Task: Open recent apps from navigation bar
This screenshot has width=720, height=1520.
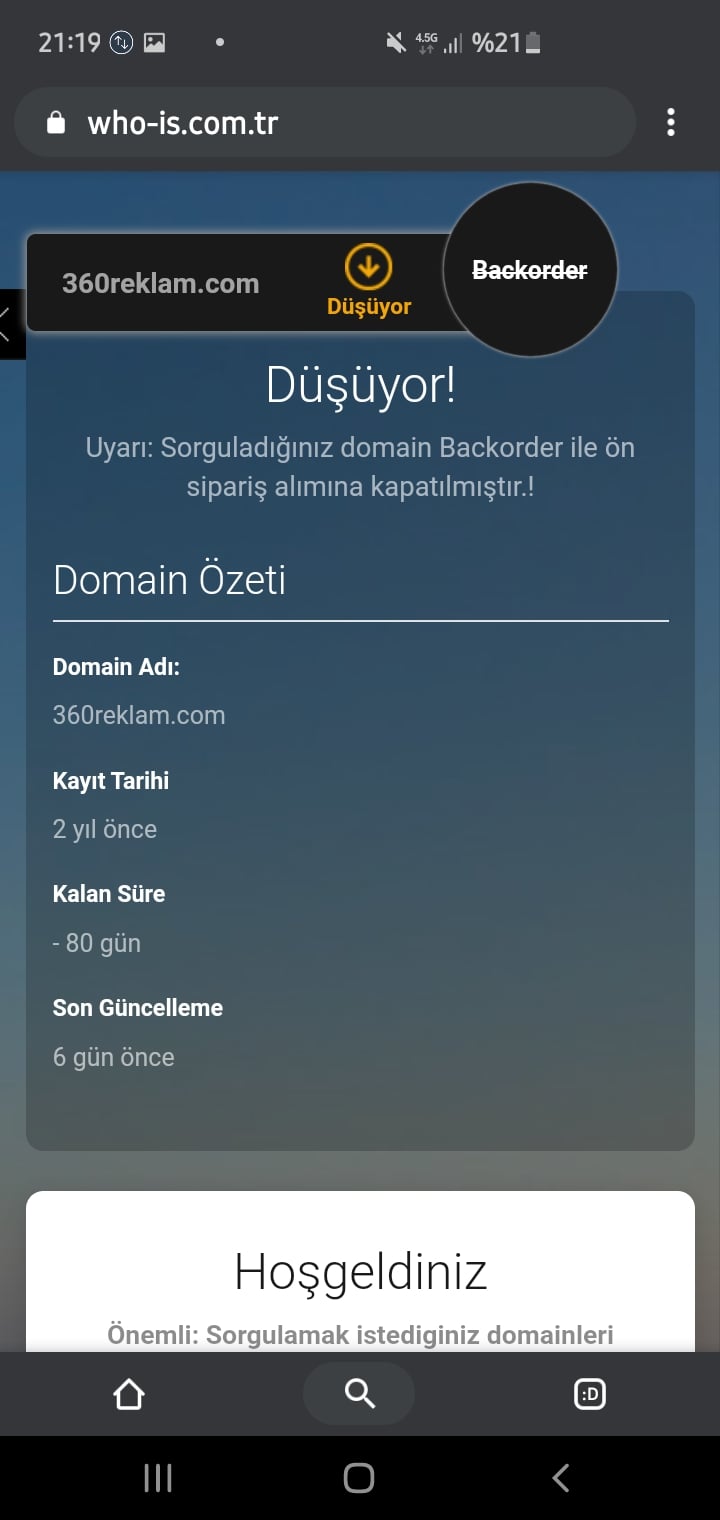Action: [x=158, y=1478]
